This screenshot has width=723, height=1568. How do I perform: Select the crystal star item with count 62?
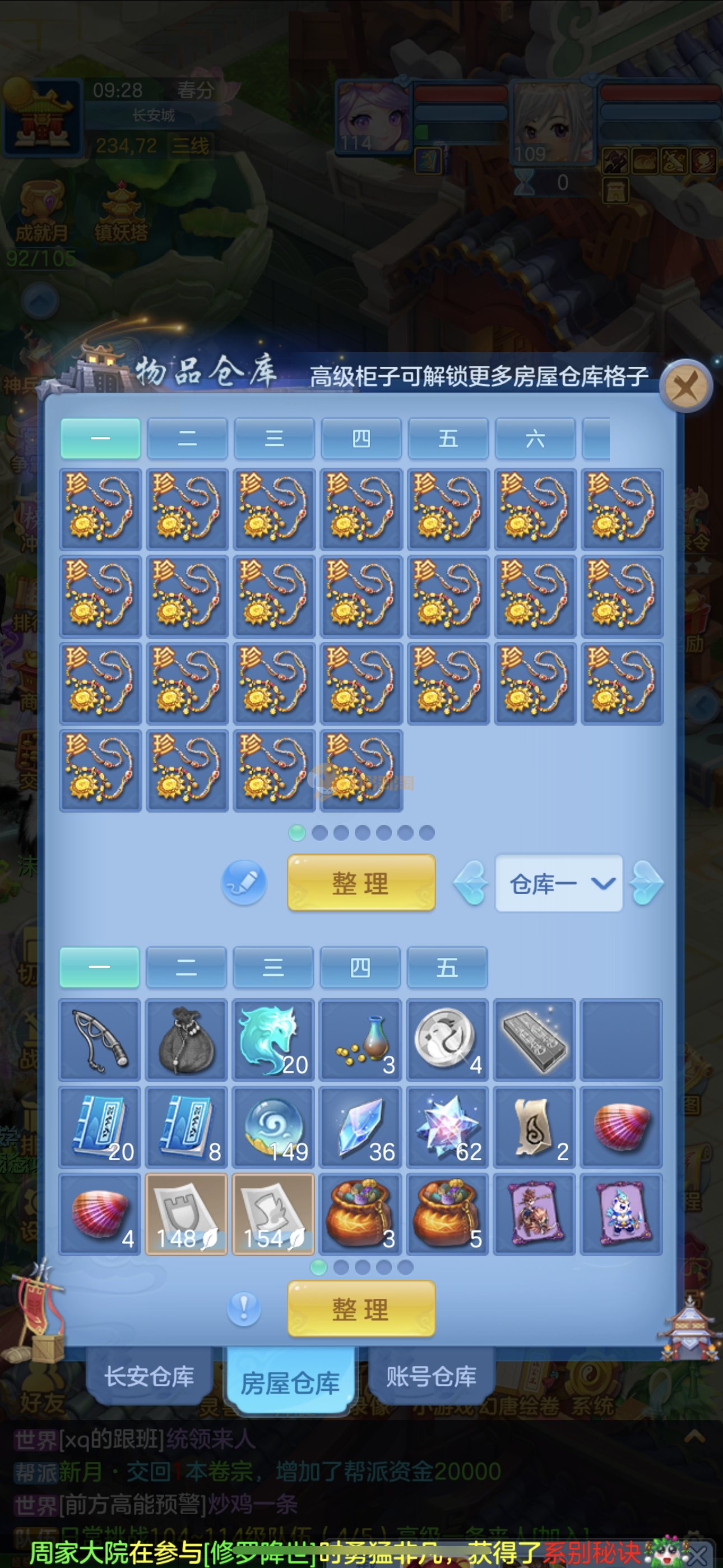[x=447, y=1127]
